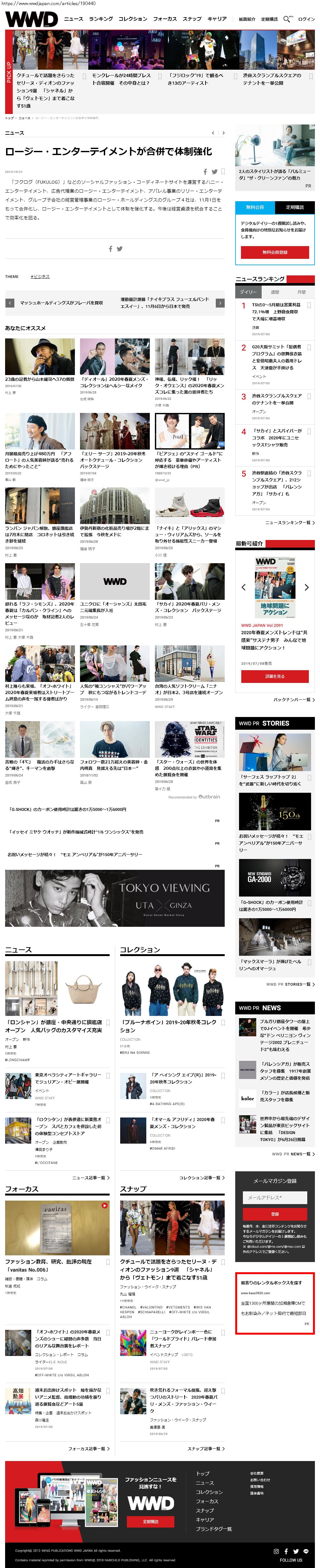
Task: Show next issue in 最新号紹介 carousel
Action: pos(307,587)
